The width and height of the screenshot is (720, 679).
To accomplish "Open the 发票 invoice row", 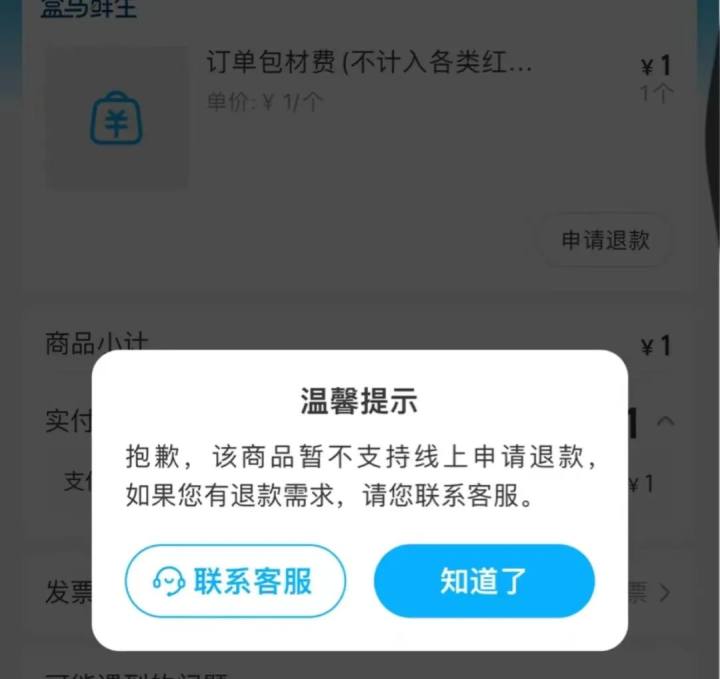I will click(x=664, y=592).
